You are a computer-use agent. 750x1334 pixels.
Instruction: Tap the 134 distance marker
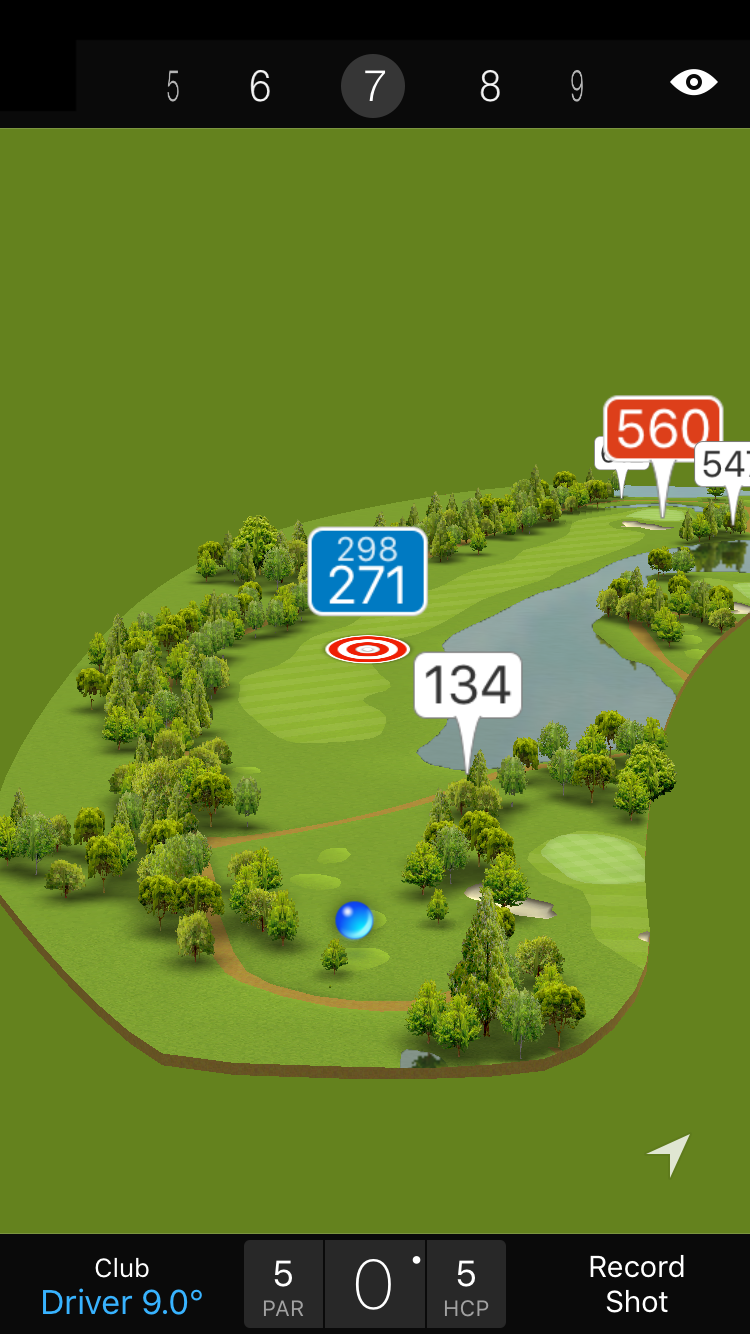[x=468, y=686]
